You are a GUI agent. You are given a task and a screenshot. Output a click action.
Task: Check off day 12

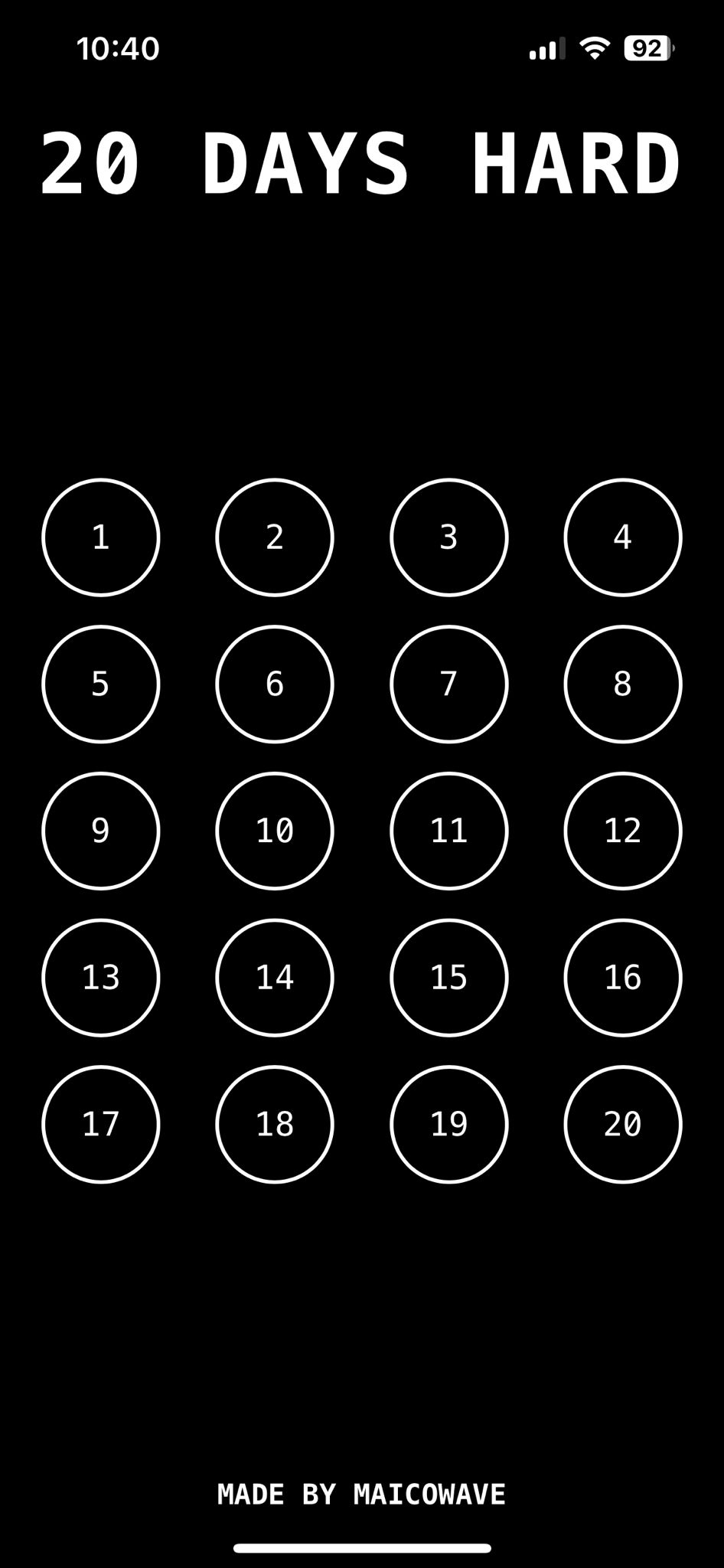click(x=622, y=831)
